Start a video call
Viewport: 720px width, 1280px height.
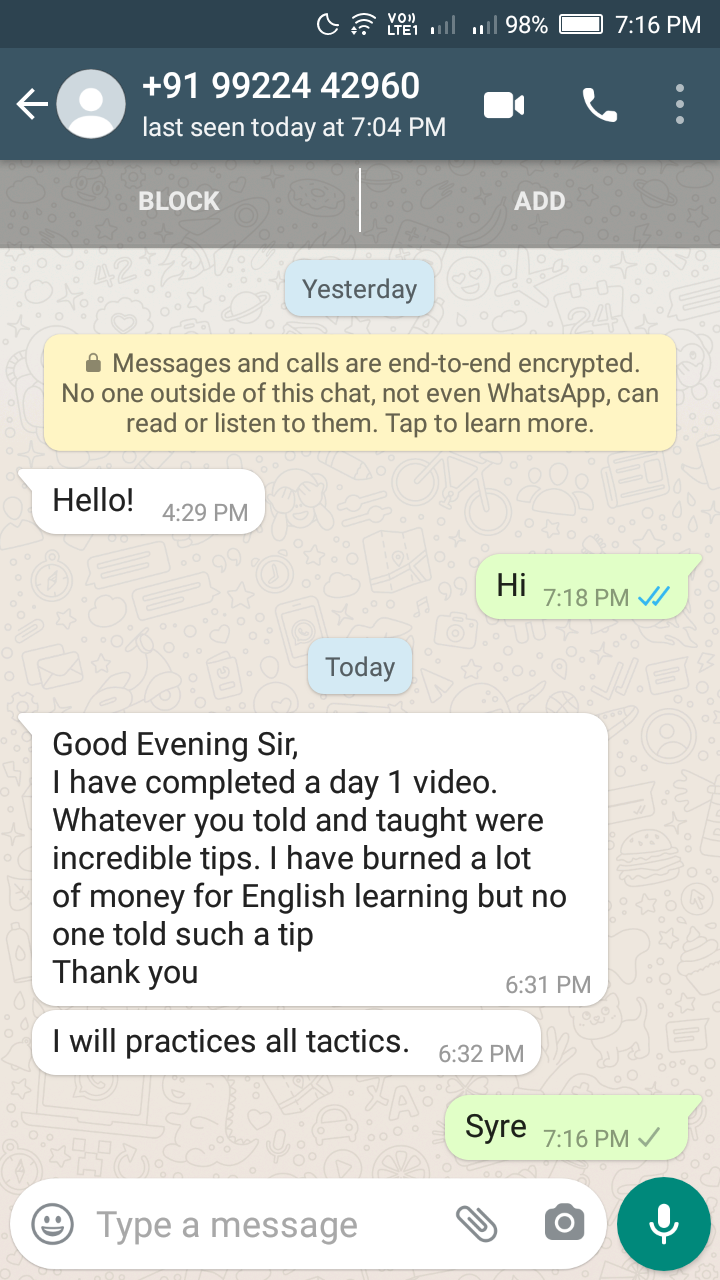(x=504, y=104)
